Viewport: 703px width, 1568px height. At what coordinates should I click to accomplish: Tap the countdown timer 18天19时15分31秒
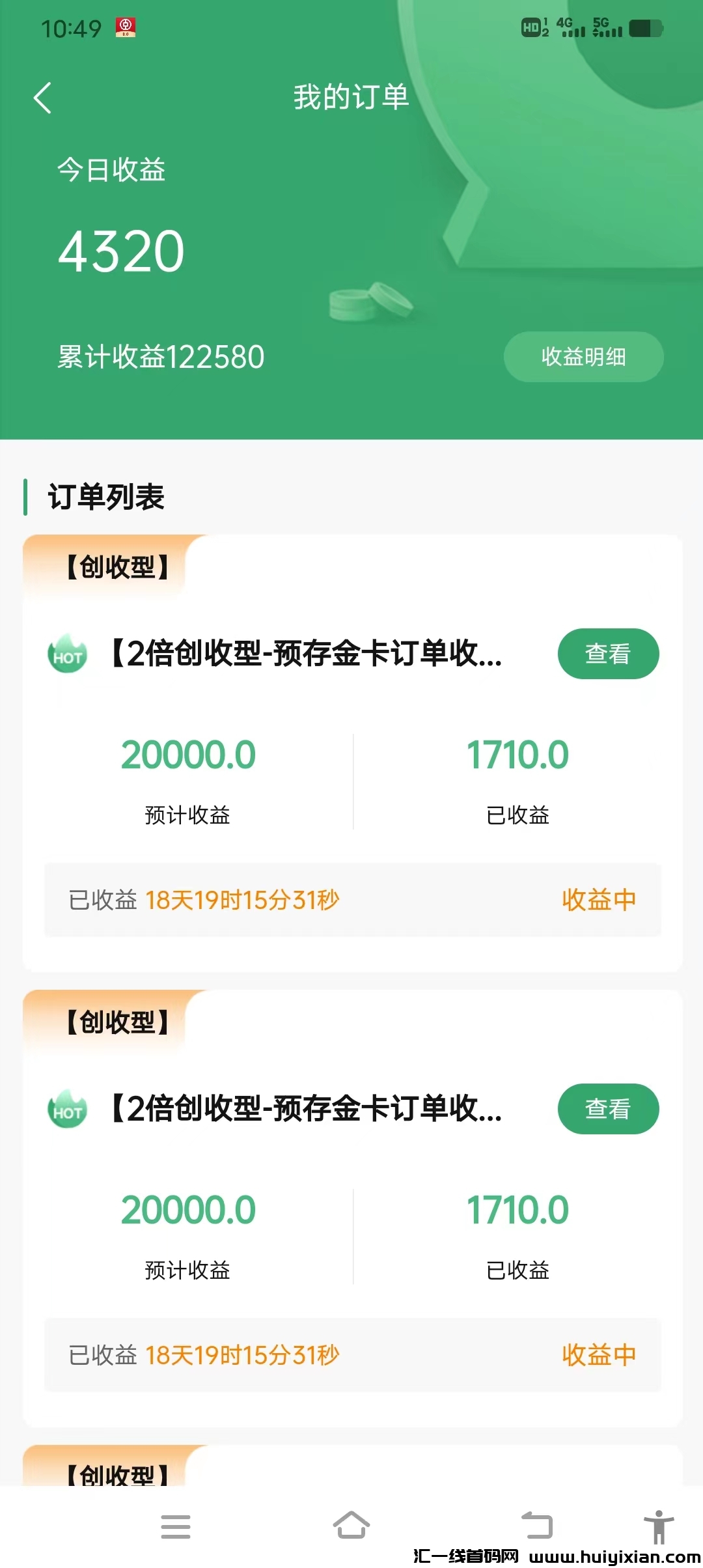(242, 901)
